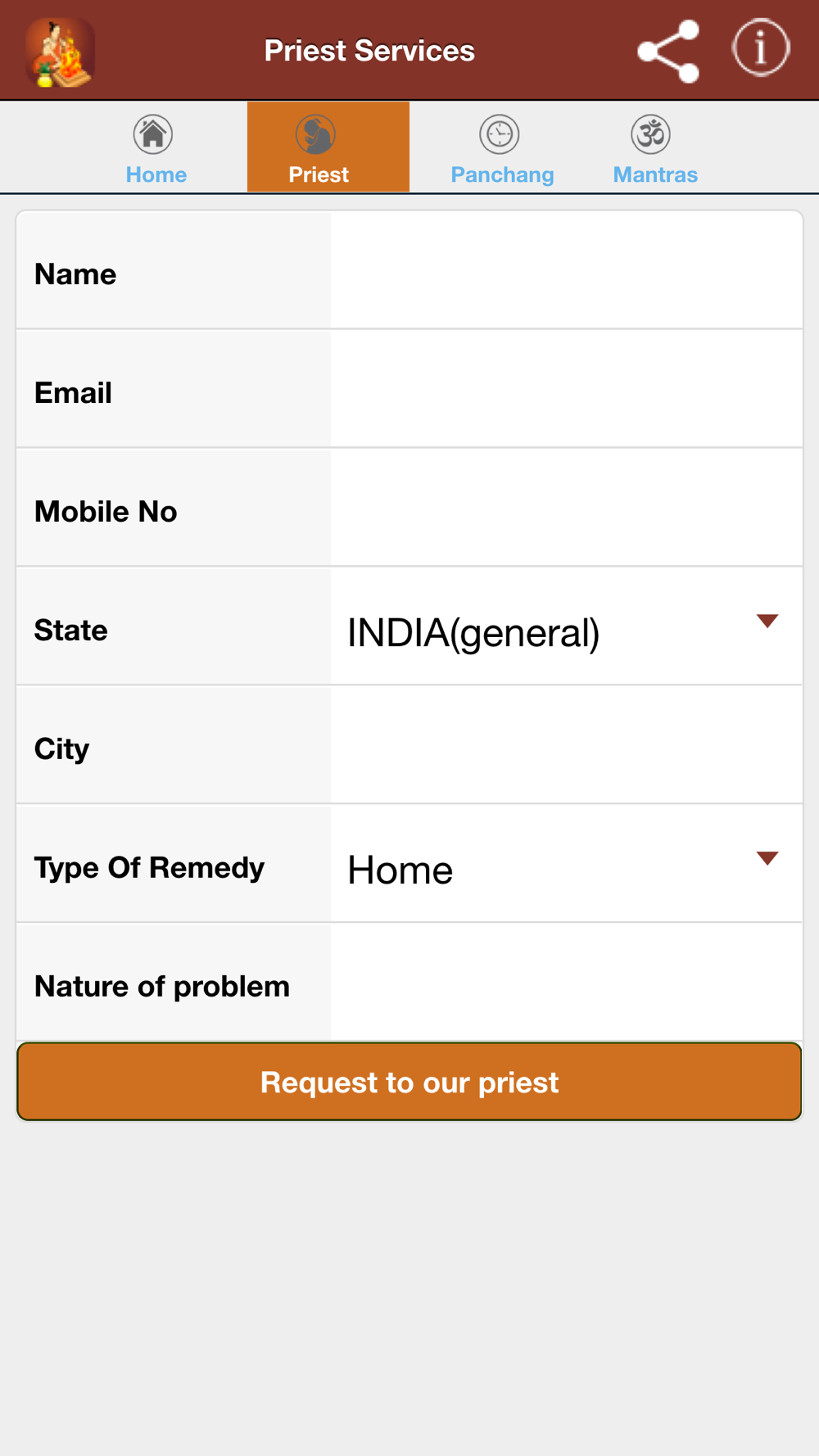Tap the share icon in the header

coord(668,51)
